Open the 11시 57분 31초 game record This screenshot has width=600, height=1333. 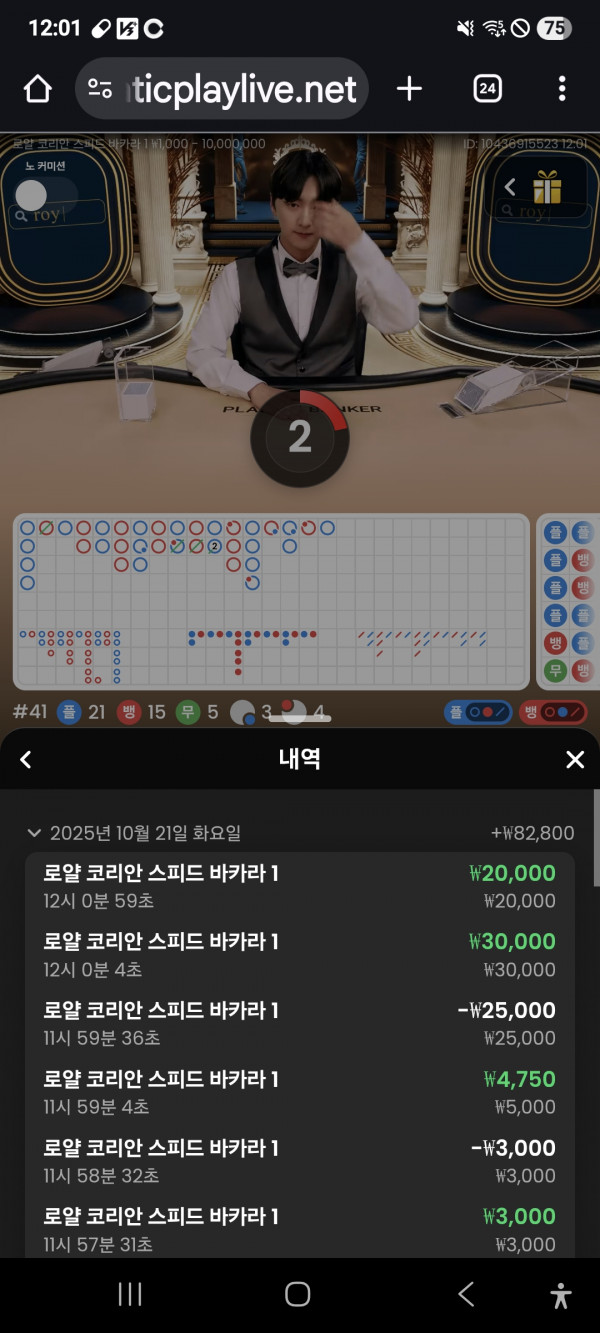[x=300, y=1229]
